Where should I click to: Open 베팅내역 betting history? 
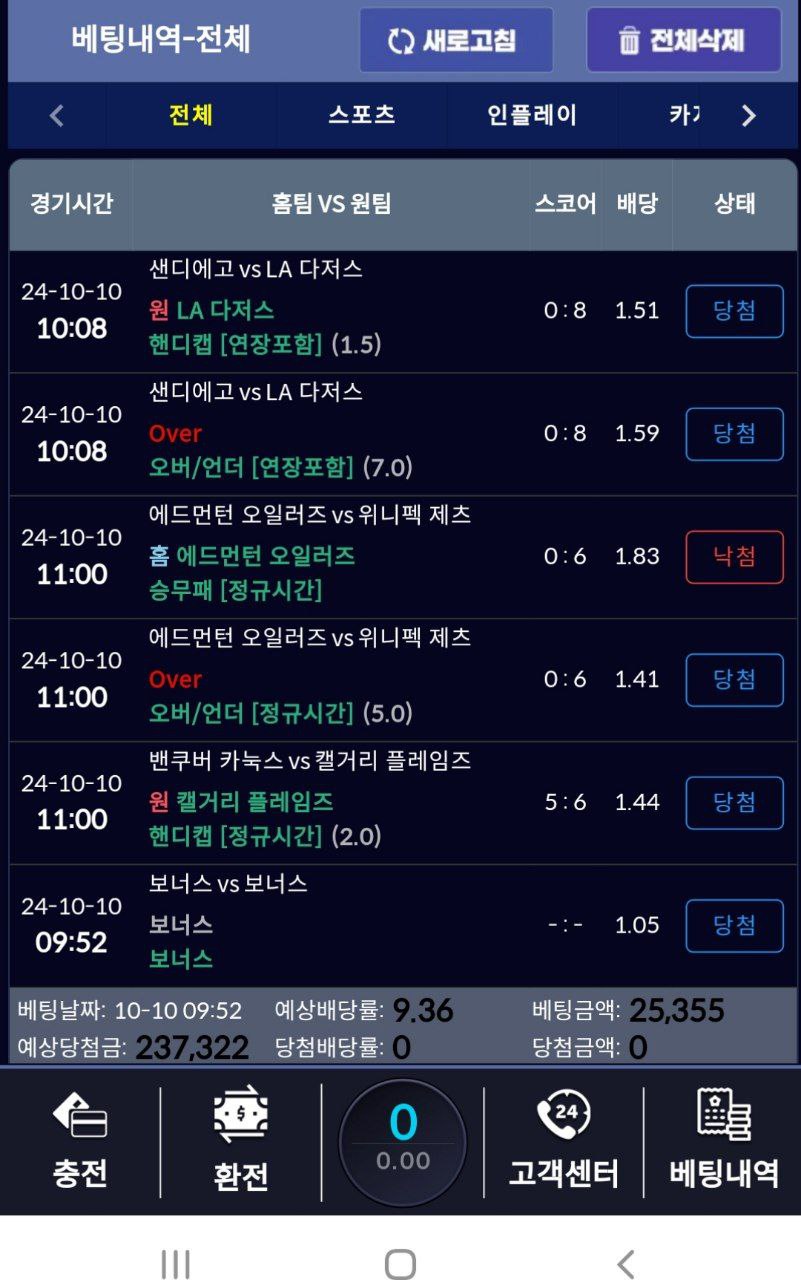click(724, 1141)
